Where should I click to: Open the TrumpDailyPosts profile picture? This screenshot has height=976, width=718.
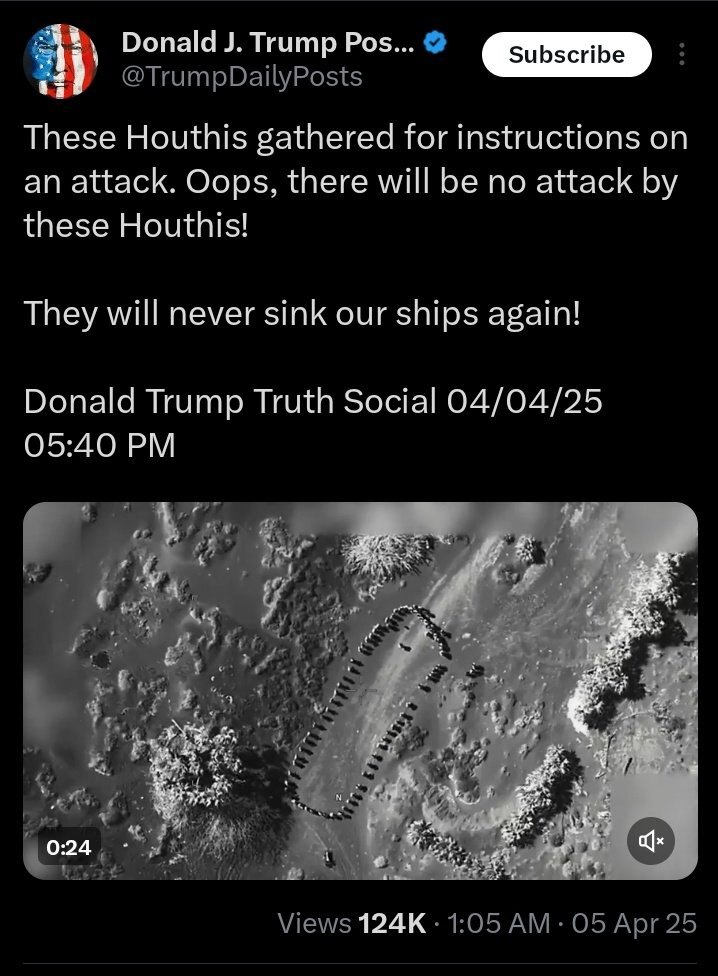coord(59,62)
